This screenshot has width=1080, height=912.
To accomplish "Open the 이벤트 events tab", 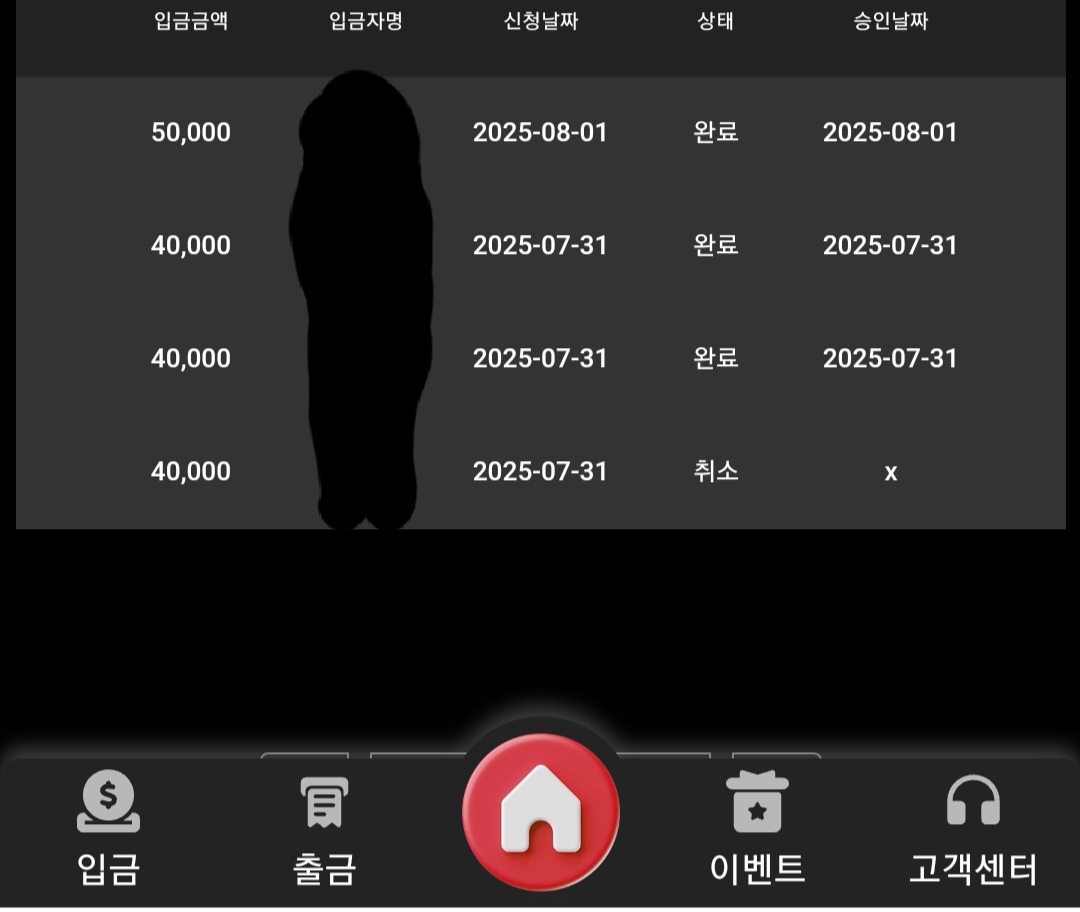I will (x=757, y=829).
